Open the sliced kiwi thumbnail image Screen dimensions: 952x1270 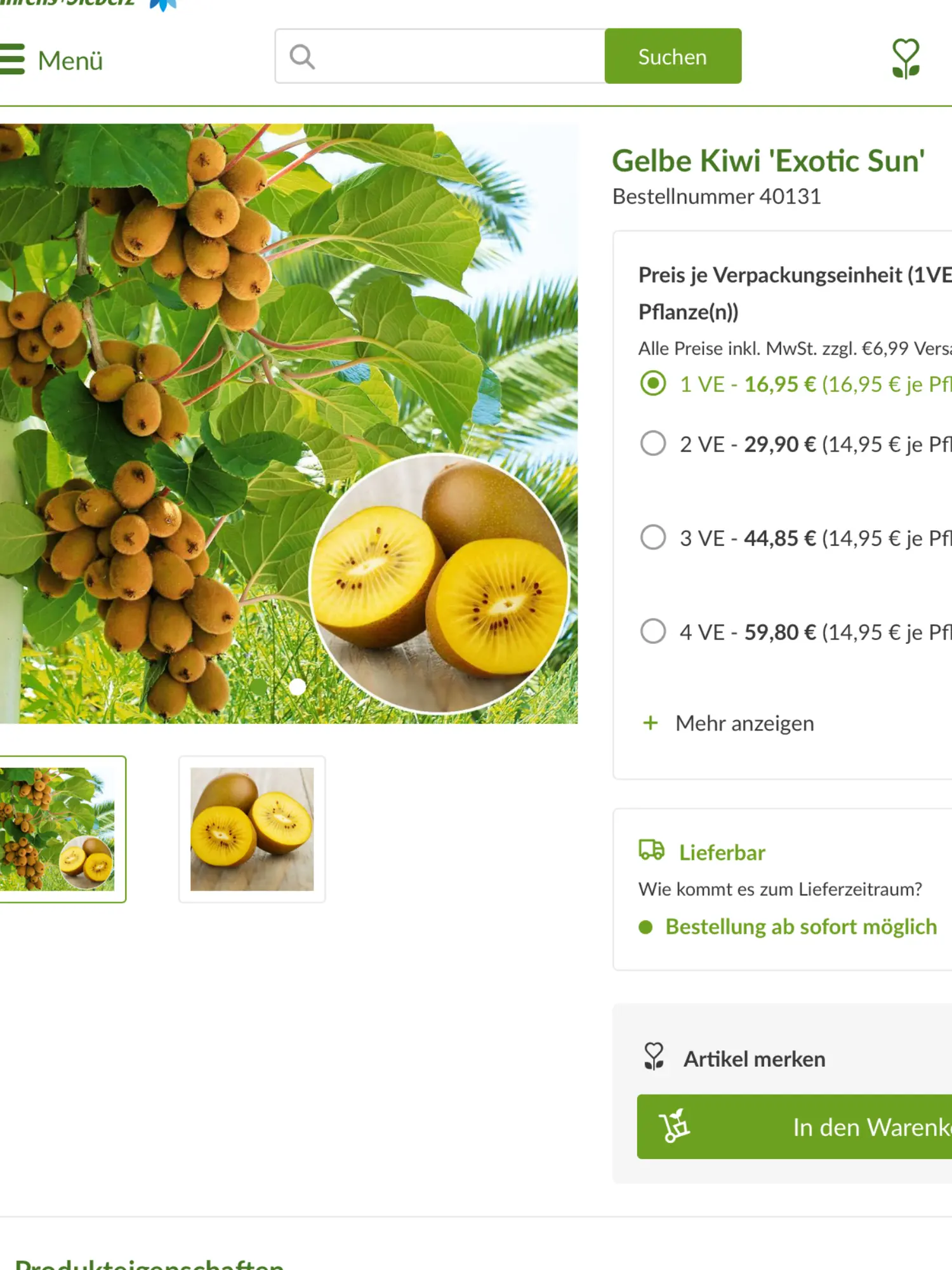pyautogui.click(x=252, y=829)
